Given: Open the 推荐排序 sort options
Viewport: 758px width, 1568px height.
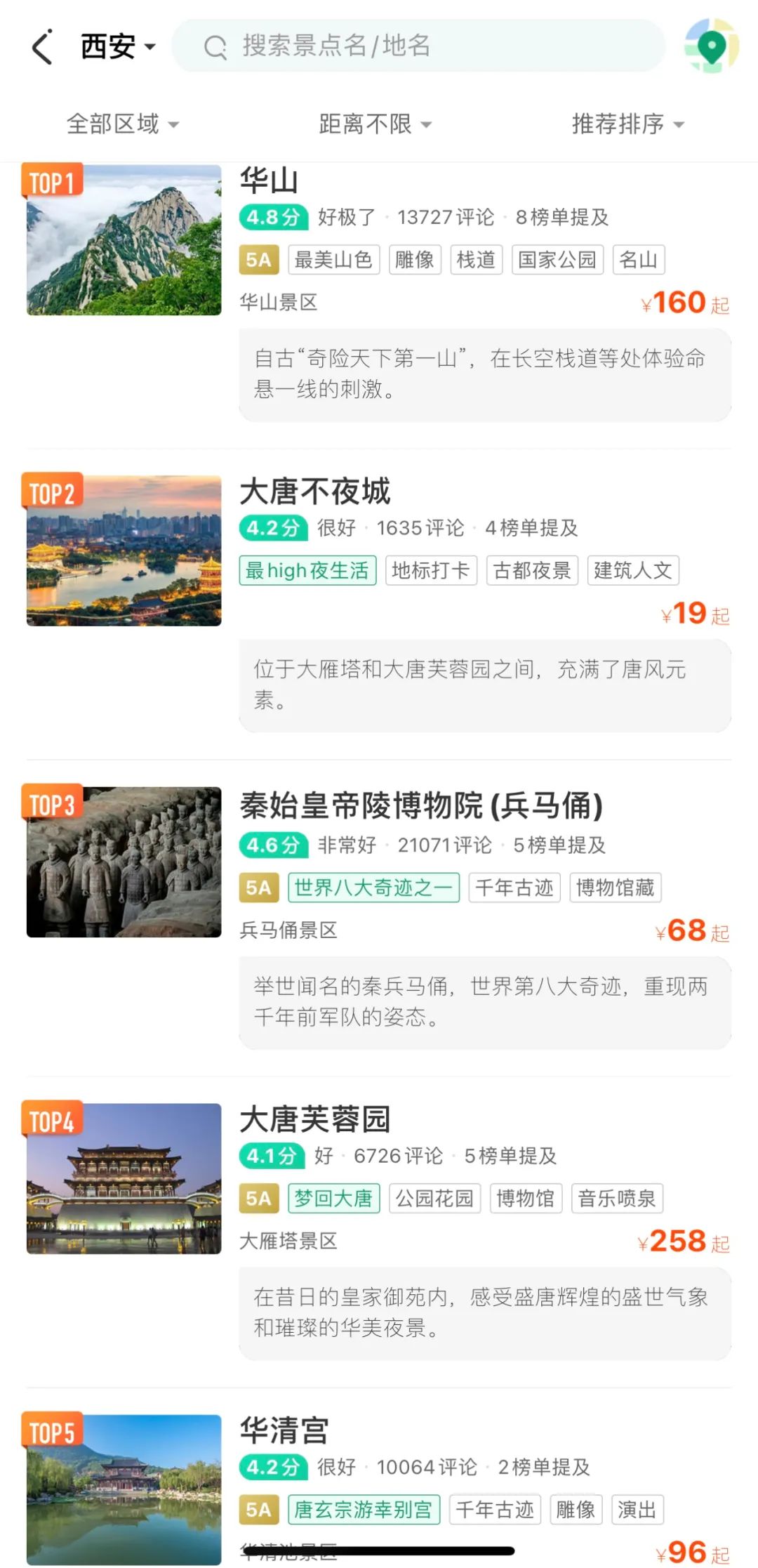Looking at the screenshot, I should tap(627, 124).
